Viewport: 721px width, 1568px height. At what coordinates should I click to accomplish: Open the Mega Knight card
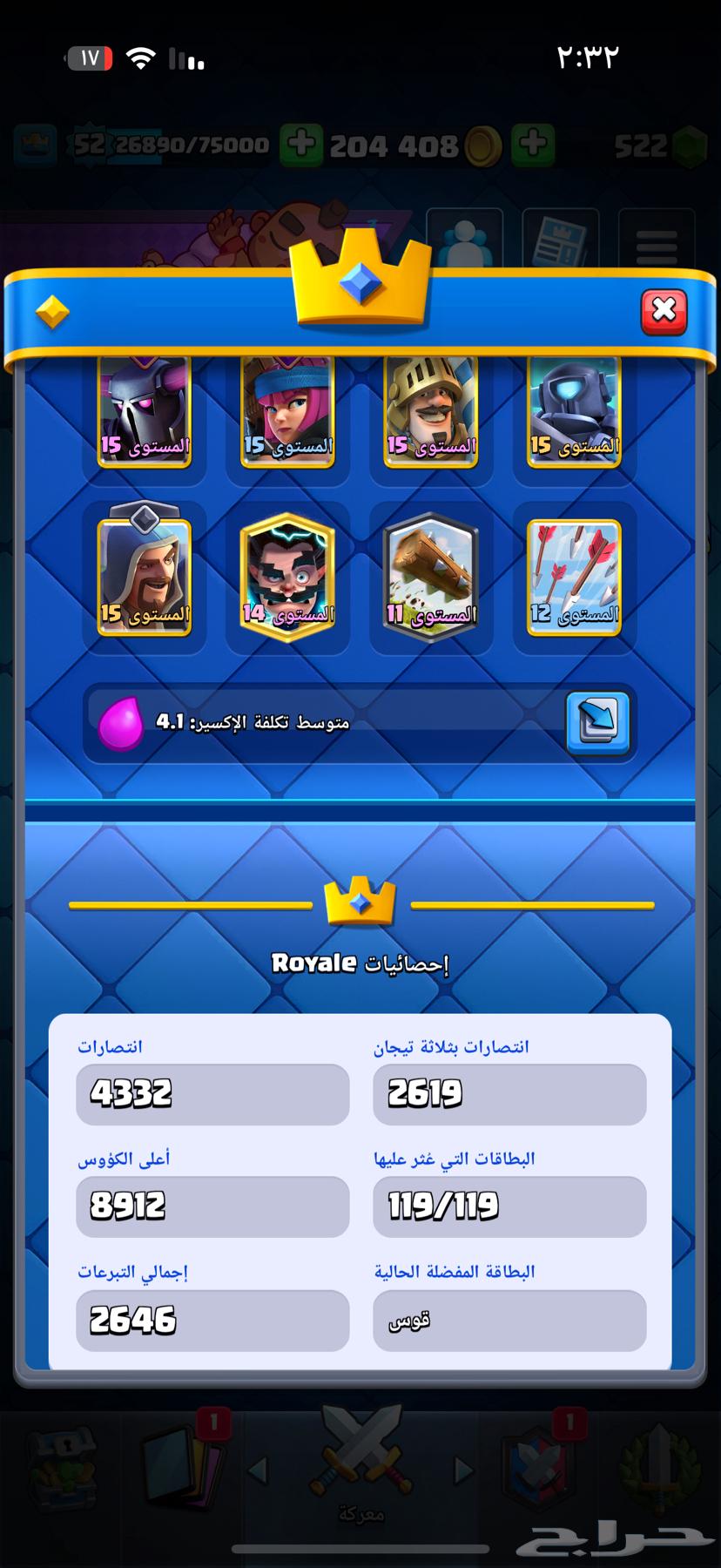pos(575,411)
